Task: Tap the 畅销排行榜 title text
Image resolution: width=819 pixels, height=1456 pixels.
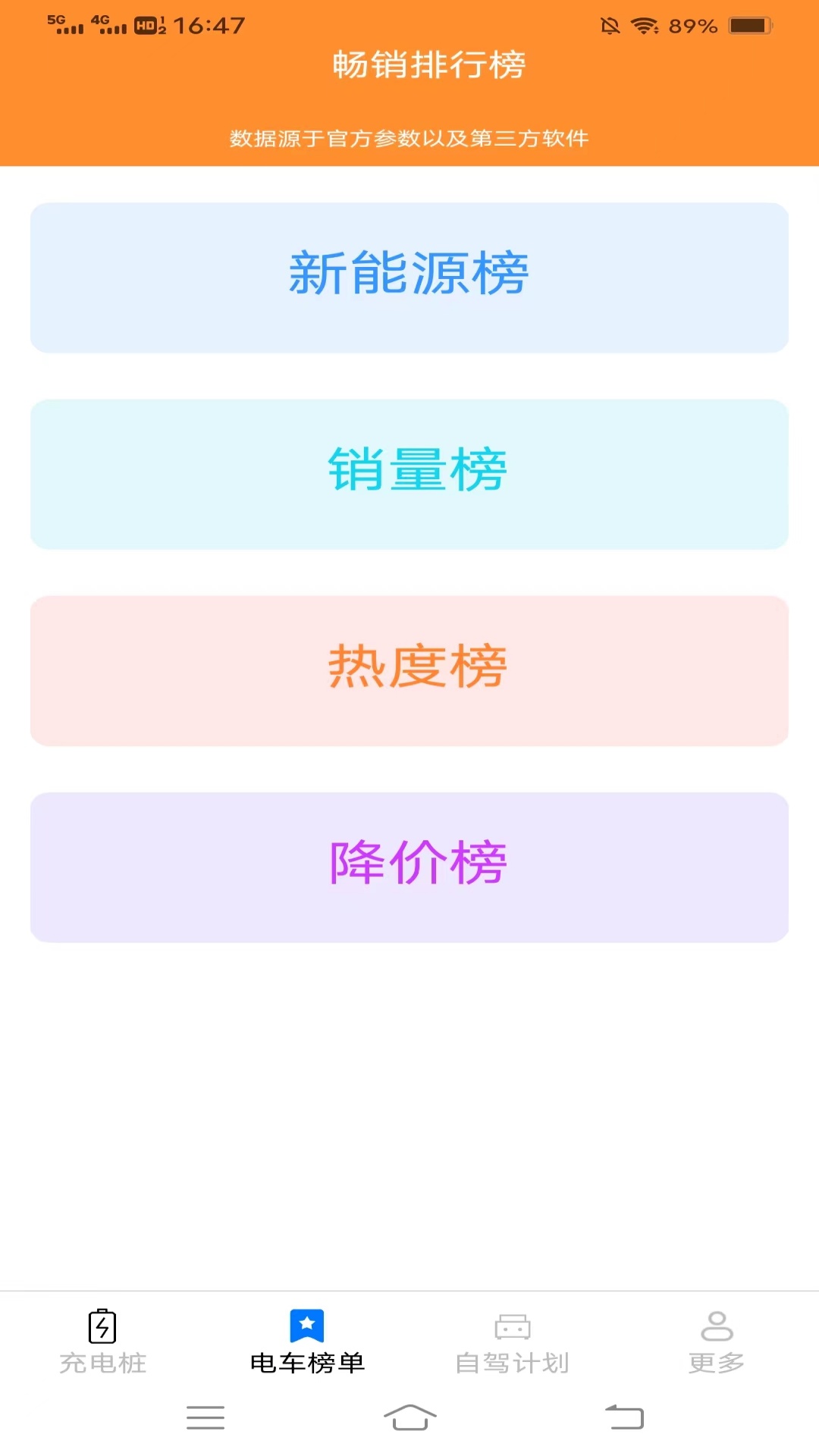Action: [429, 65]
